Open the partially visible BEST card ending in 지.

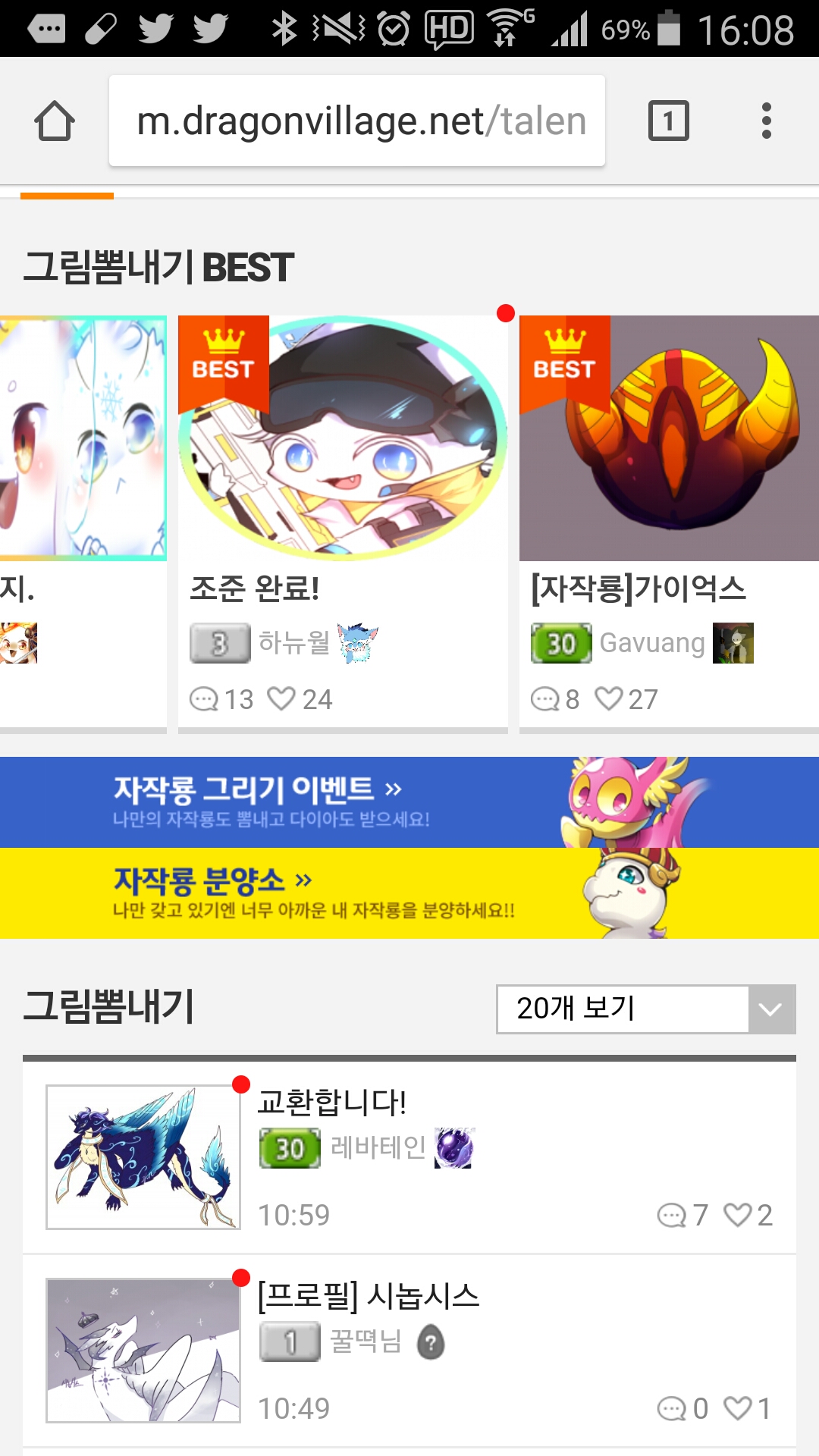pyautogui.click(x=82, y=438)
